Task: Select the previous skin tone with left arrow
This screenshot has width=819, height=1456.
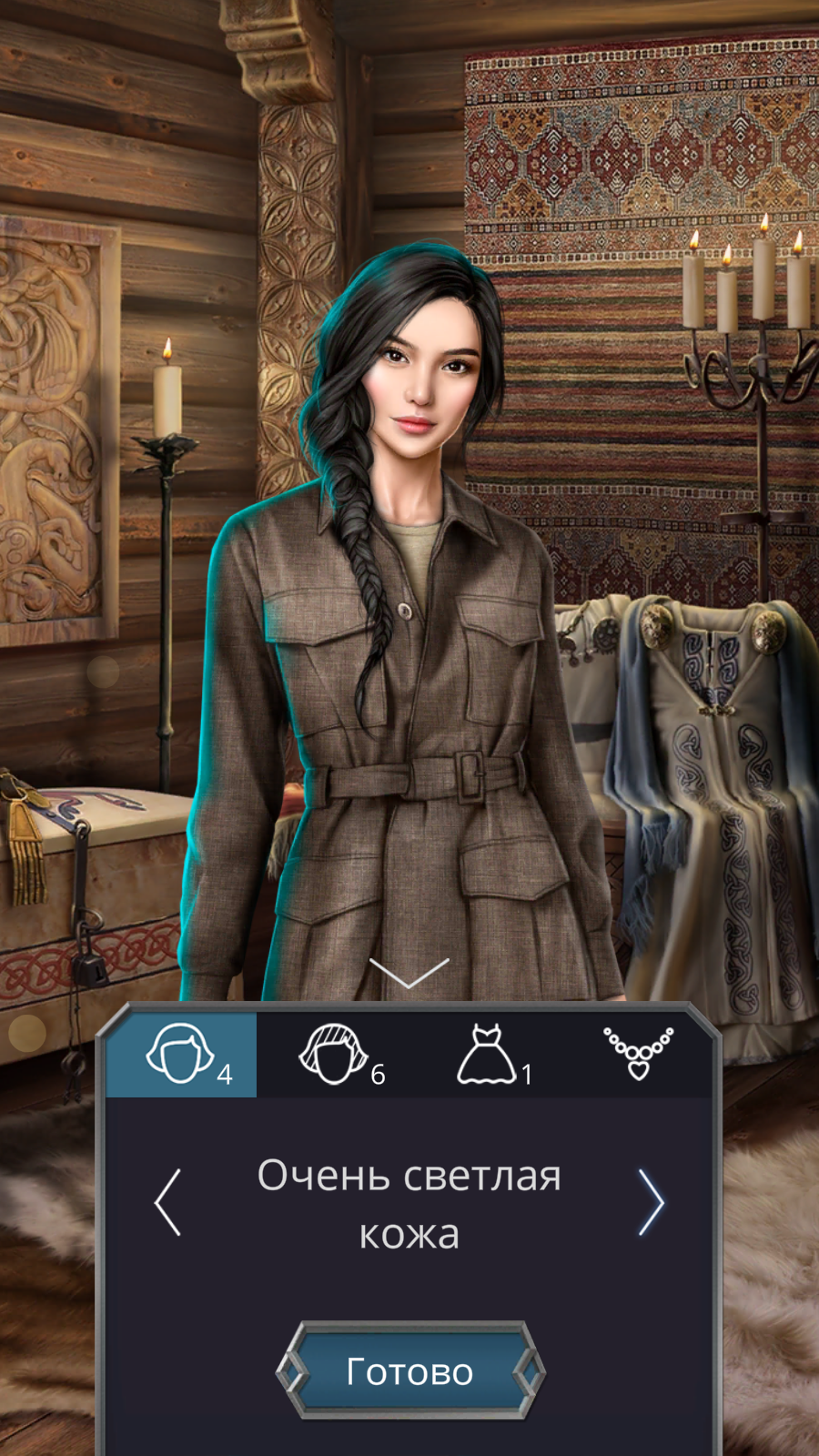Action: click(167, 1202)
